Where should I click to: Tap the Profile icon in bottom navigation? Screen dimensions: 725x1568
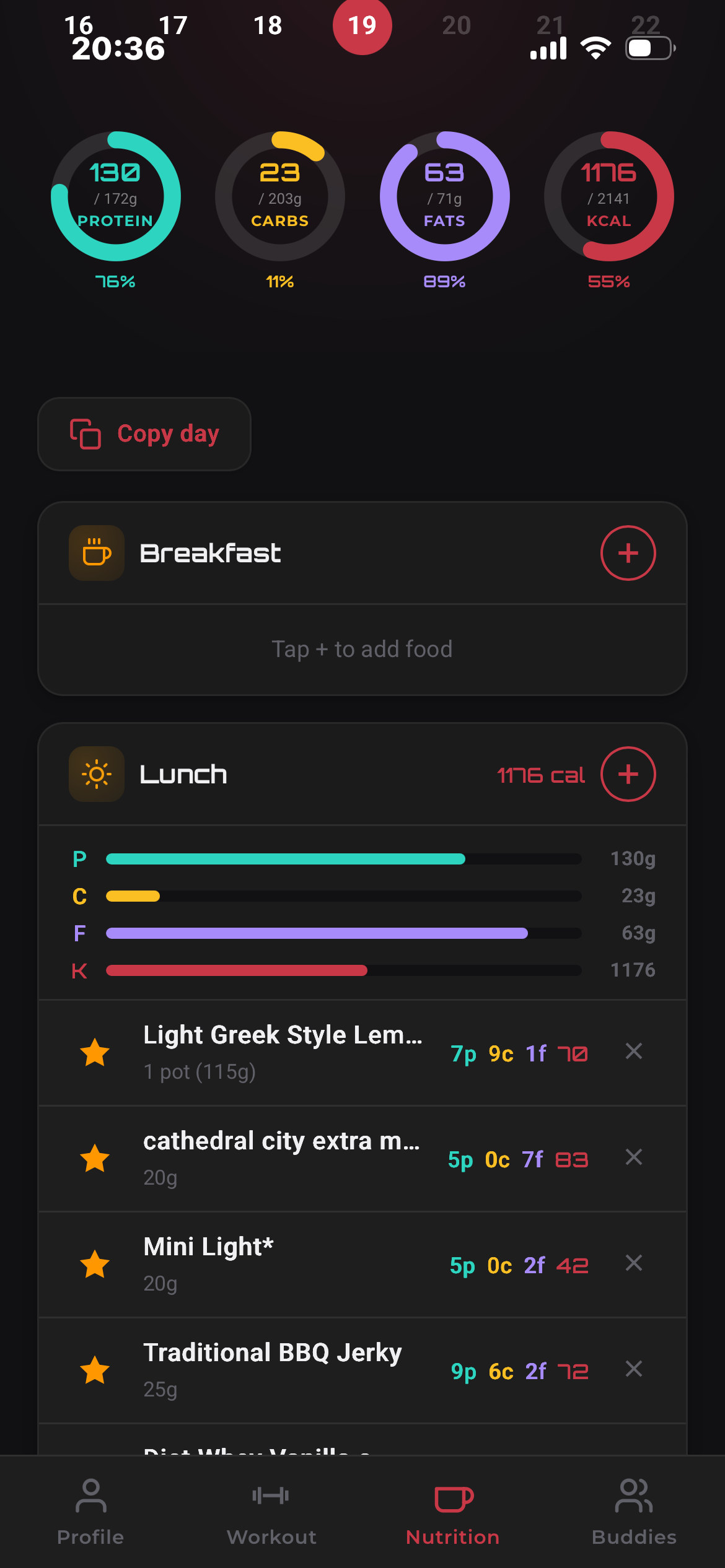pos(90,1499)
